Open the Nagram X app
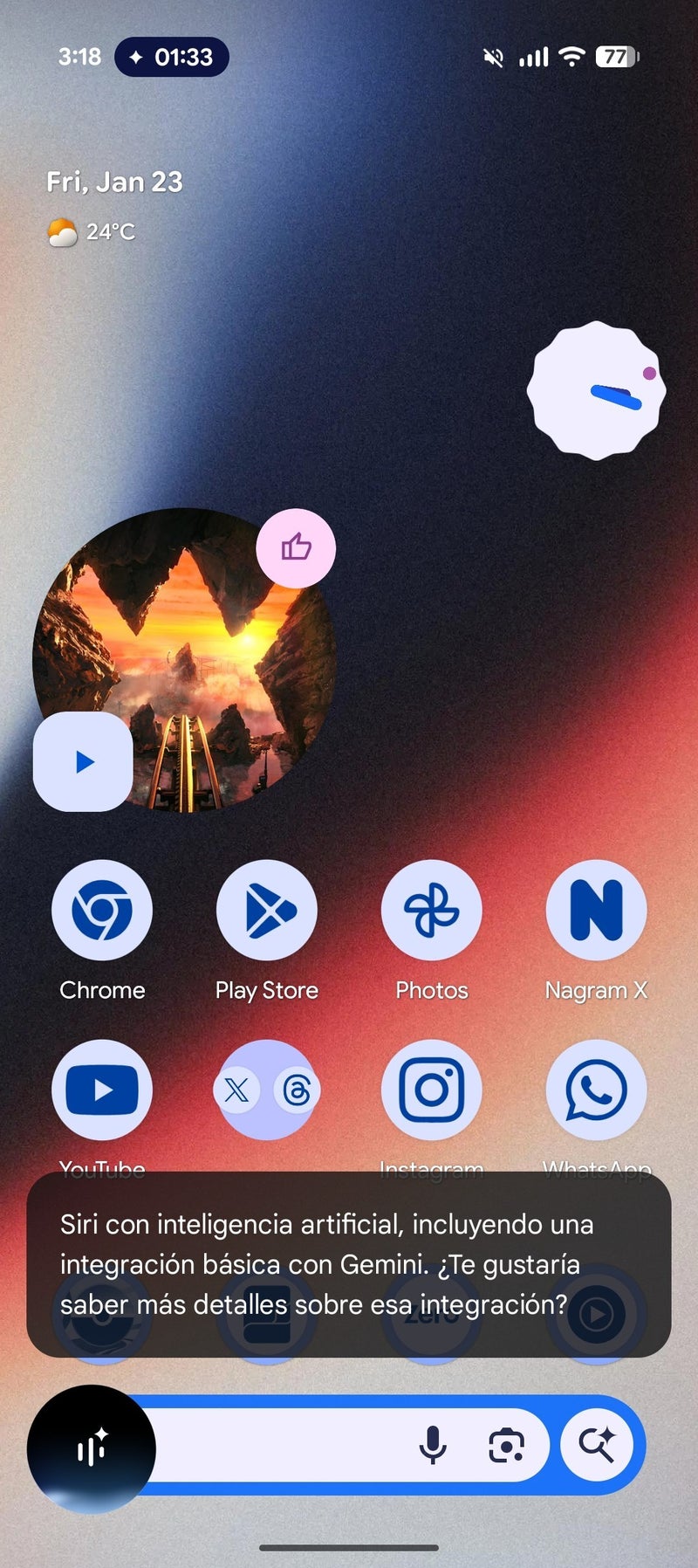 coord(597,910)
